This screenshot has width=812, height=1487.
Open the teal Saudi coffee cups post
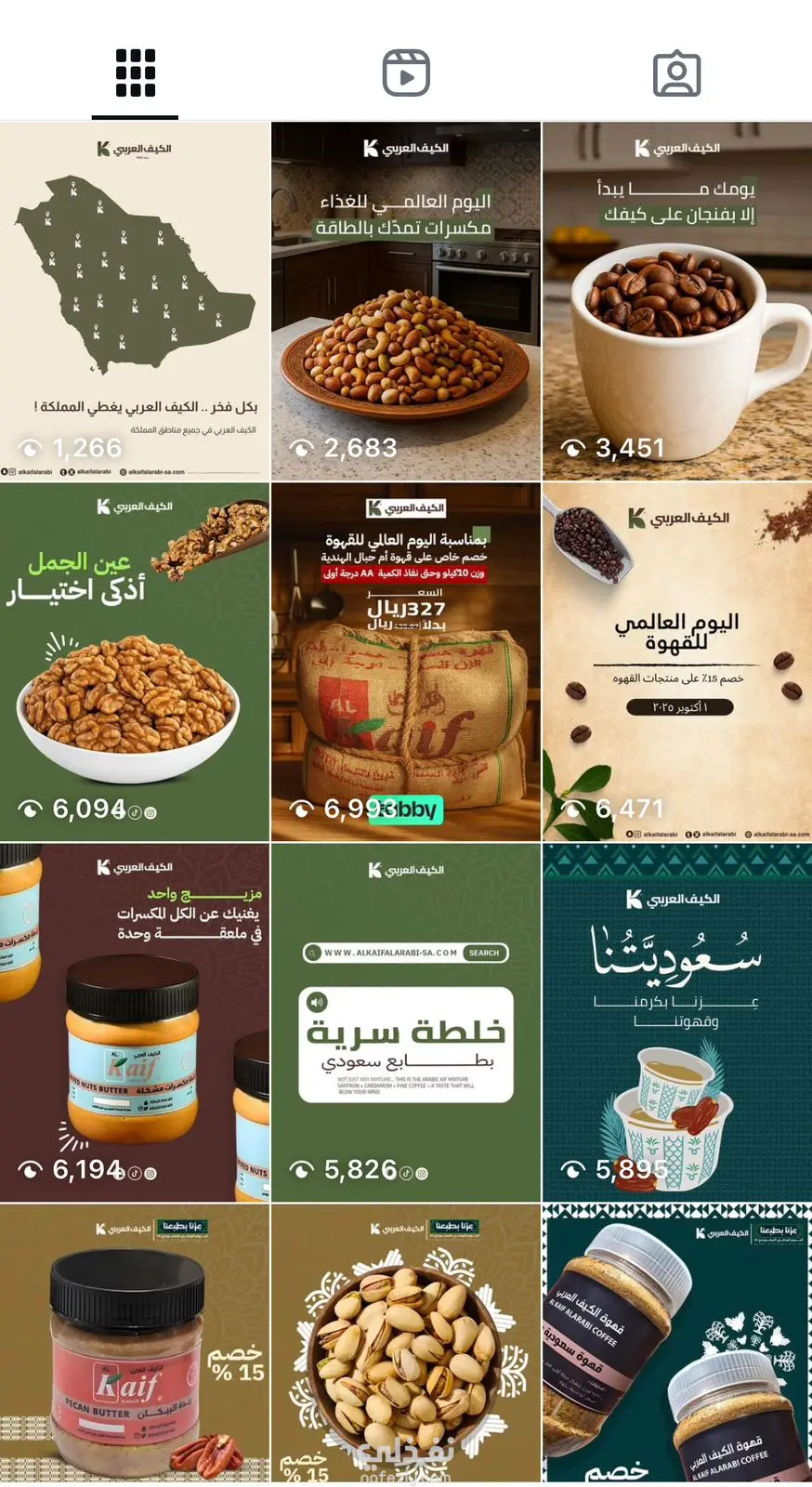pyautogui.click(x=676, y=1021)
